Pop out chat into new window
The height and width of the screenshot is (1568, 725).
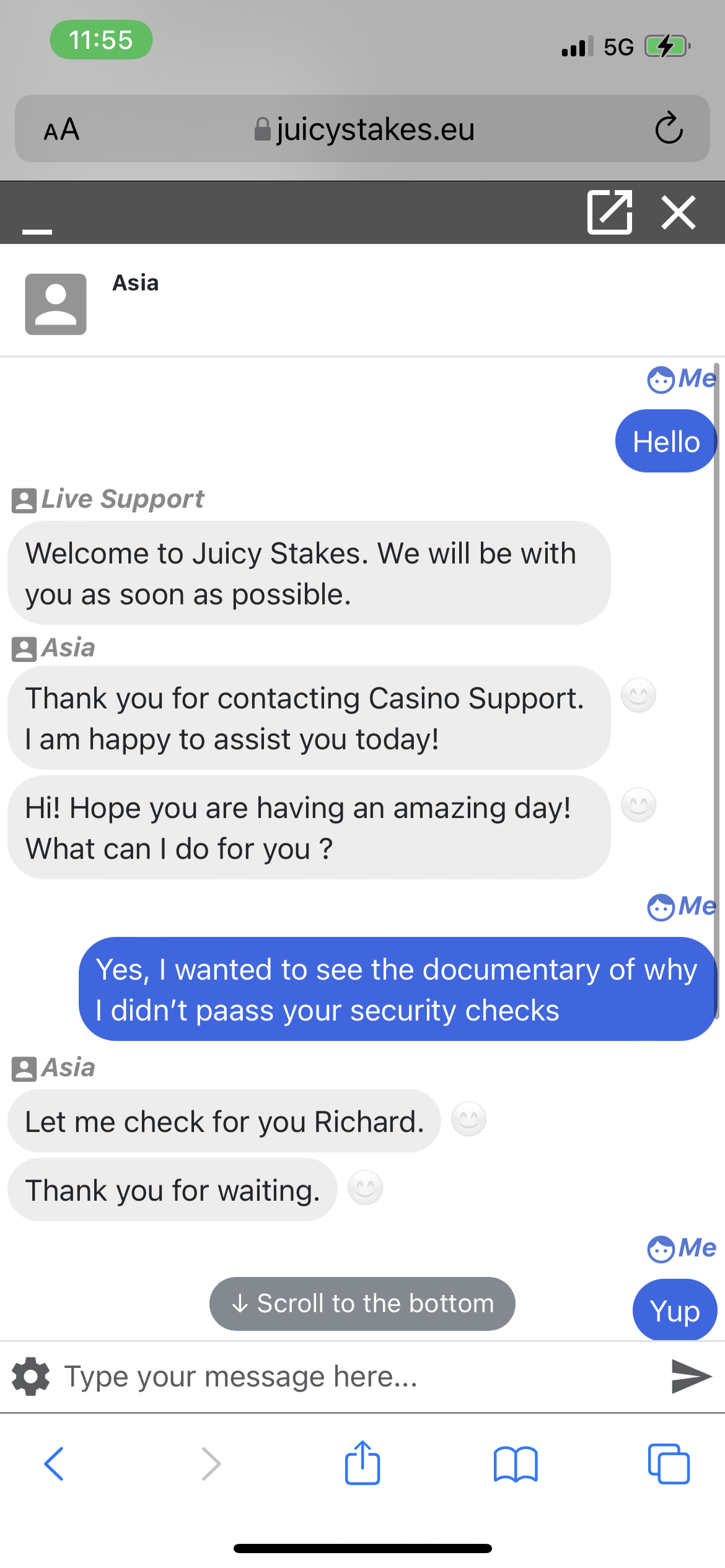pyautogui.click(x=609, y=212)
